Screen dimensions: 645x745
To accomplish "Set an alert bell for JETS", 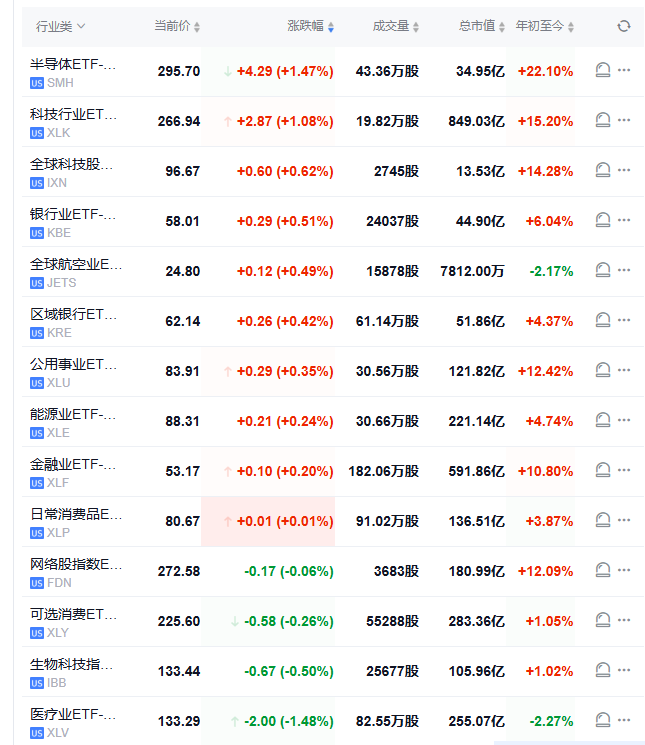I will tap(602, 270).
